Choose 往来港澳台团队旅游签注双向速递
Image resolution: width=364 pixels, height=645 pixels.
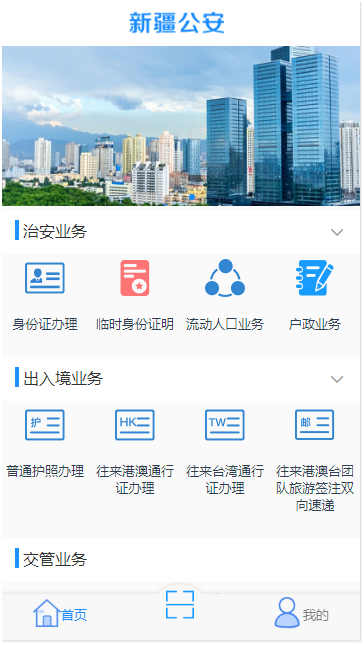315,461
